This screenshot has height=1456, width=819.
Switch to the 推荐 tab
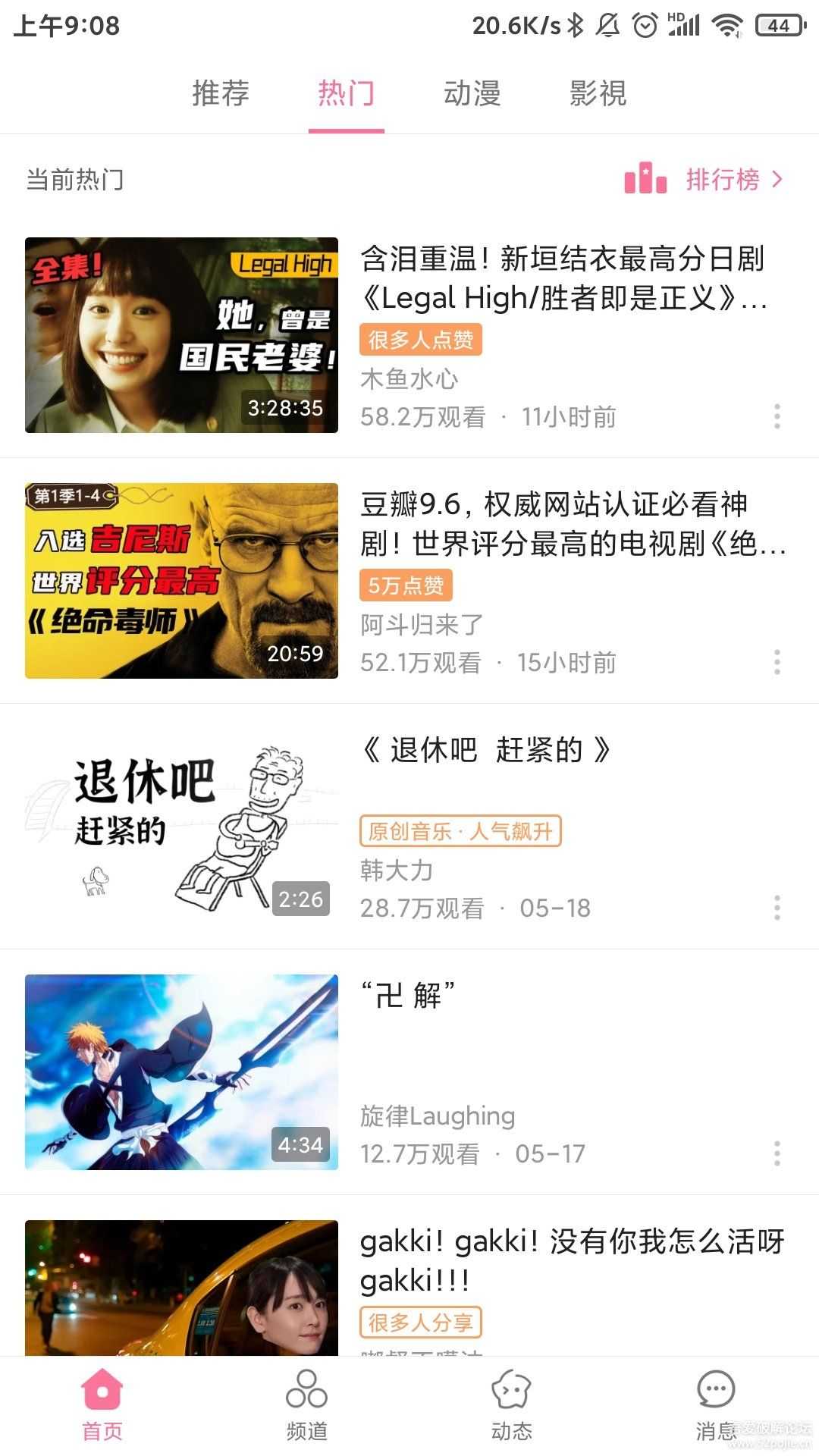click(x=221, y=93)
